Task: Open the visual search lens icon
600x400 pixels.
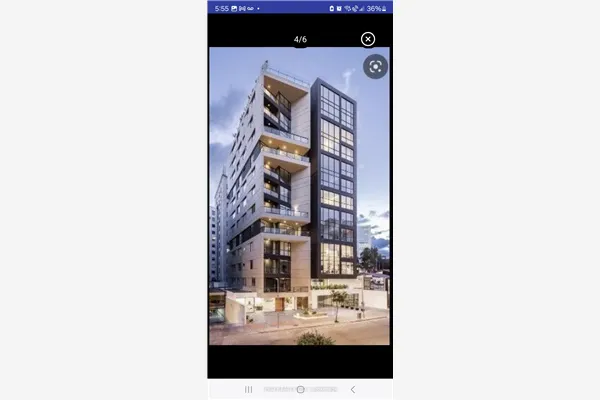Action: click(375, 67)
